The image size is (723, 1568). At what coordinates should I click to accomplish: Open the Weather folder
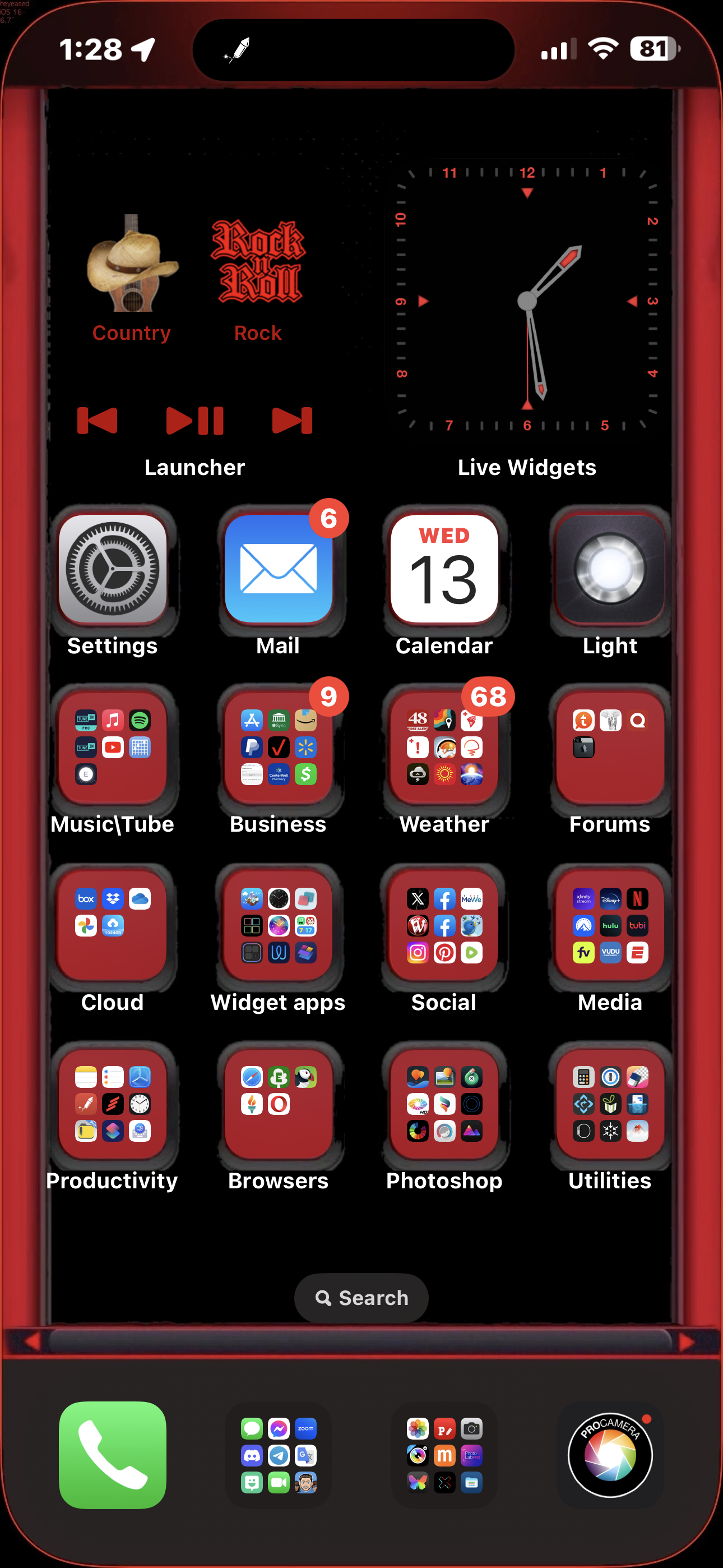pyautogui.click(x=444, y=747)
